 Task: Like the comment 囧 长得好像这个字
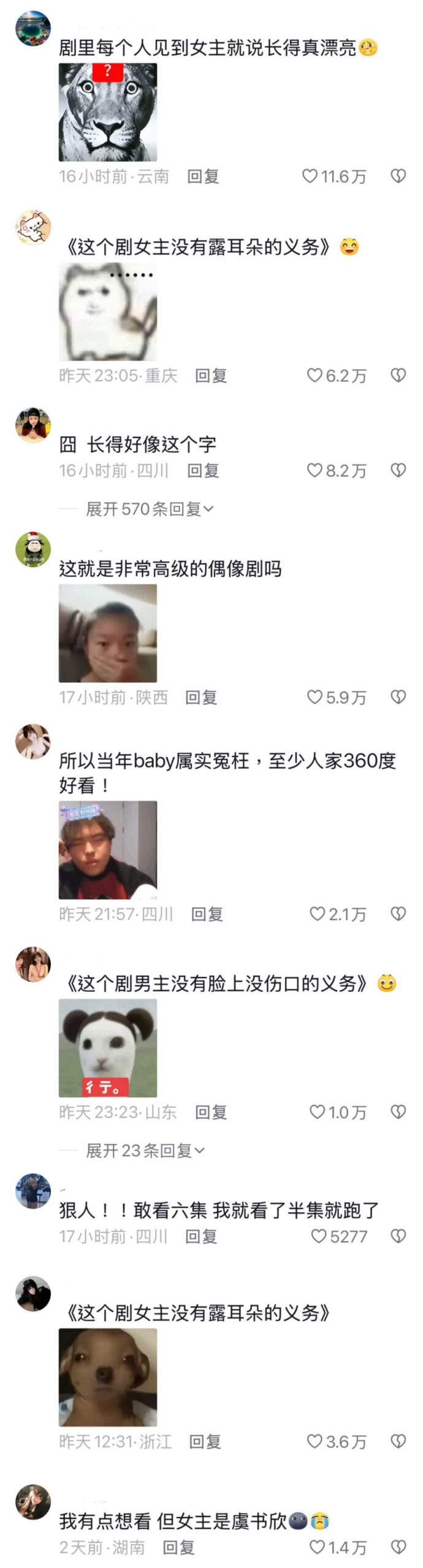point(314,470)
